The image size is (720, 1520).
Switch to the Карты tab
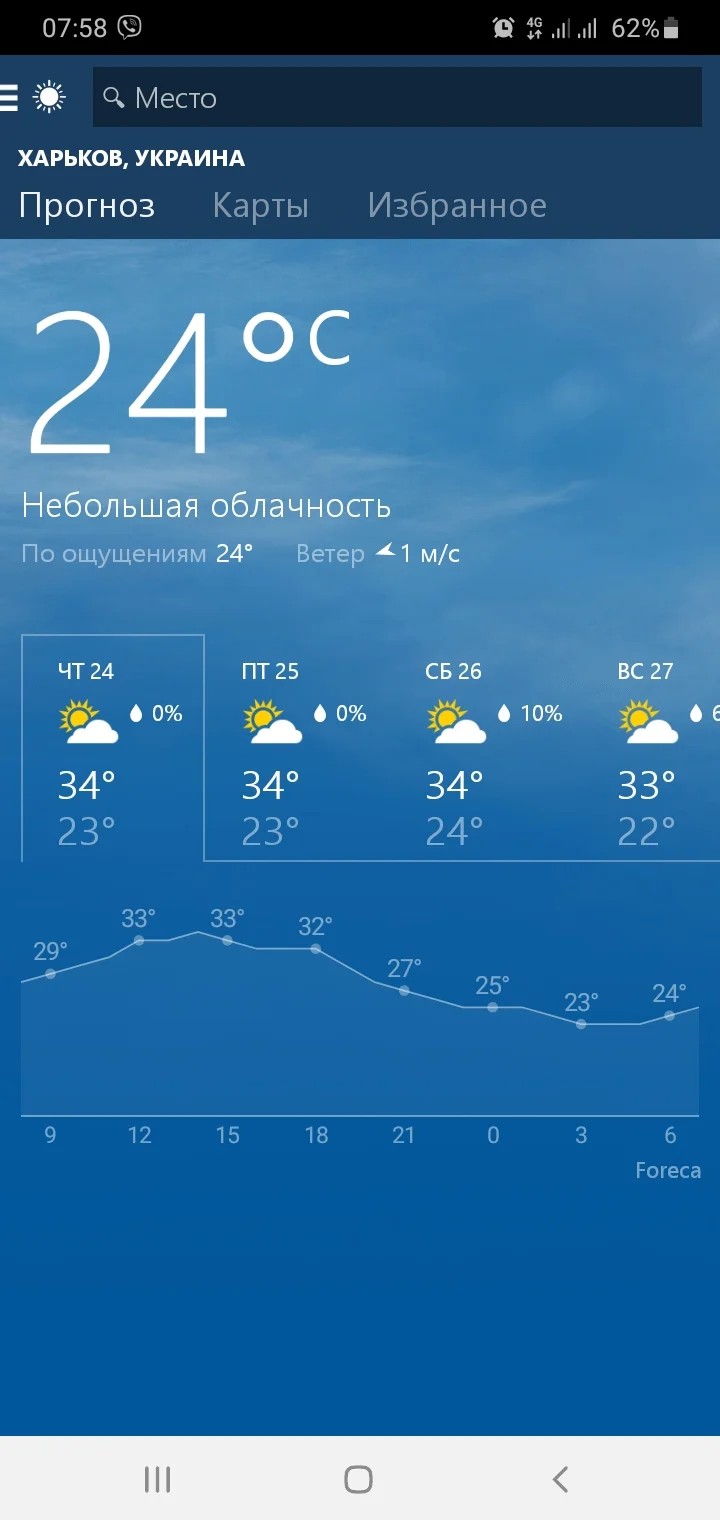click(260, 205)
